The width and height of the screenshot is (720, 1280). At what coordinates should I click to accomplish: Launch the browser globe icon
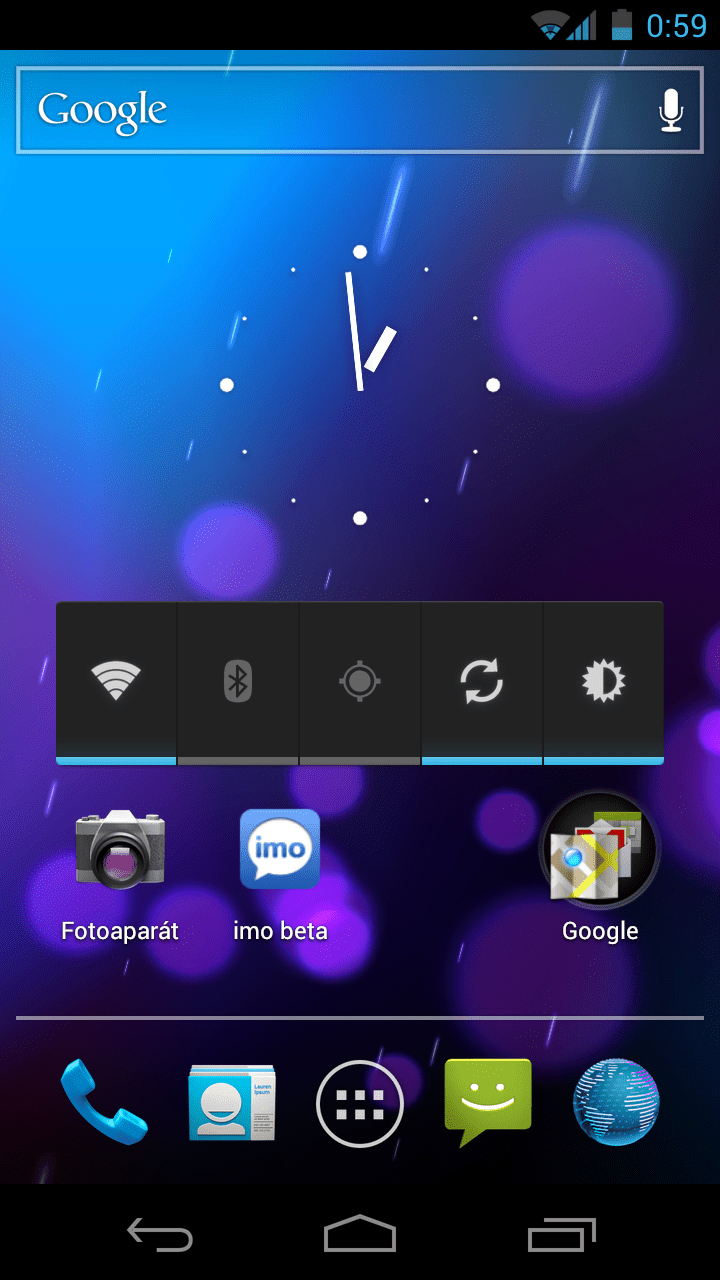coord(616,1102)
